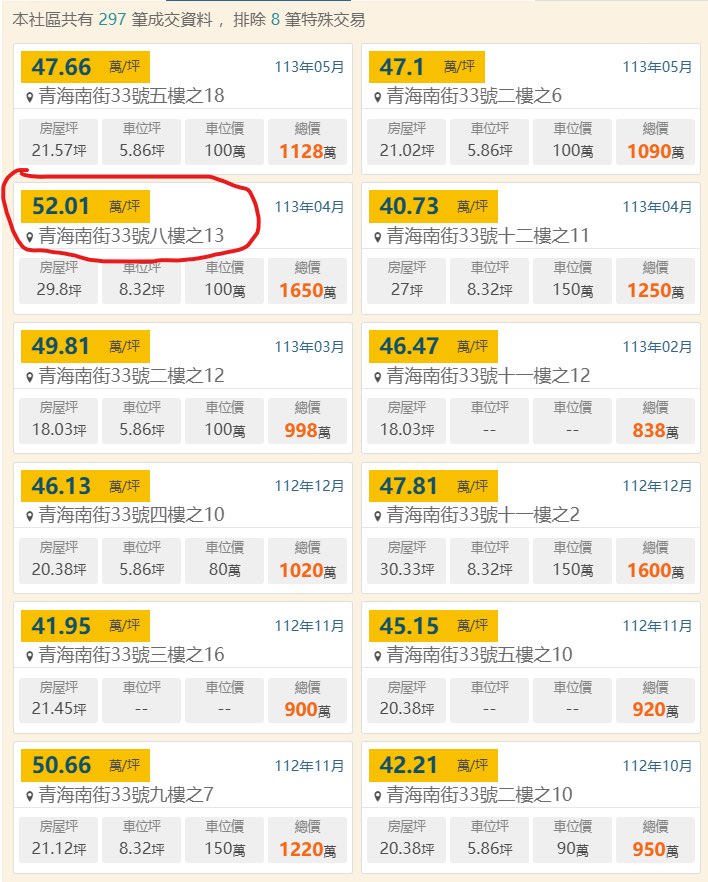View details of 青海南街33號五樓之10
This screenshot has width=708, height=882.
click(x=479, y=655)
